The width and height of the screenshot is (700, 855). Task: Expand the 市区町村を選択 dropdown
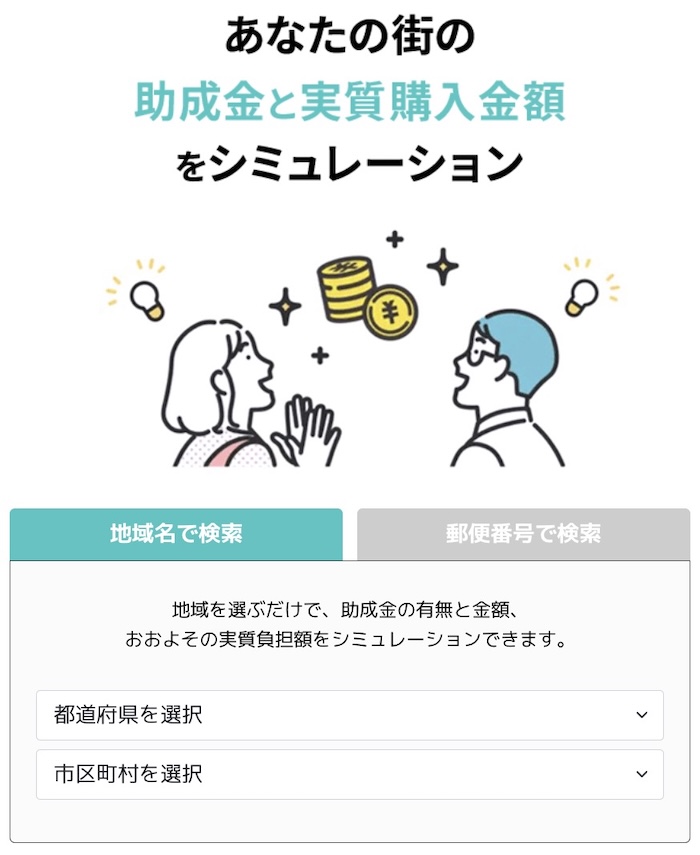(349, 774)
